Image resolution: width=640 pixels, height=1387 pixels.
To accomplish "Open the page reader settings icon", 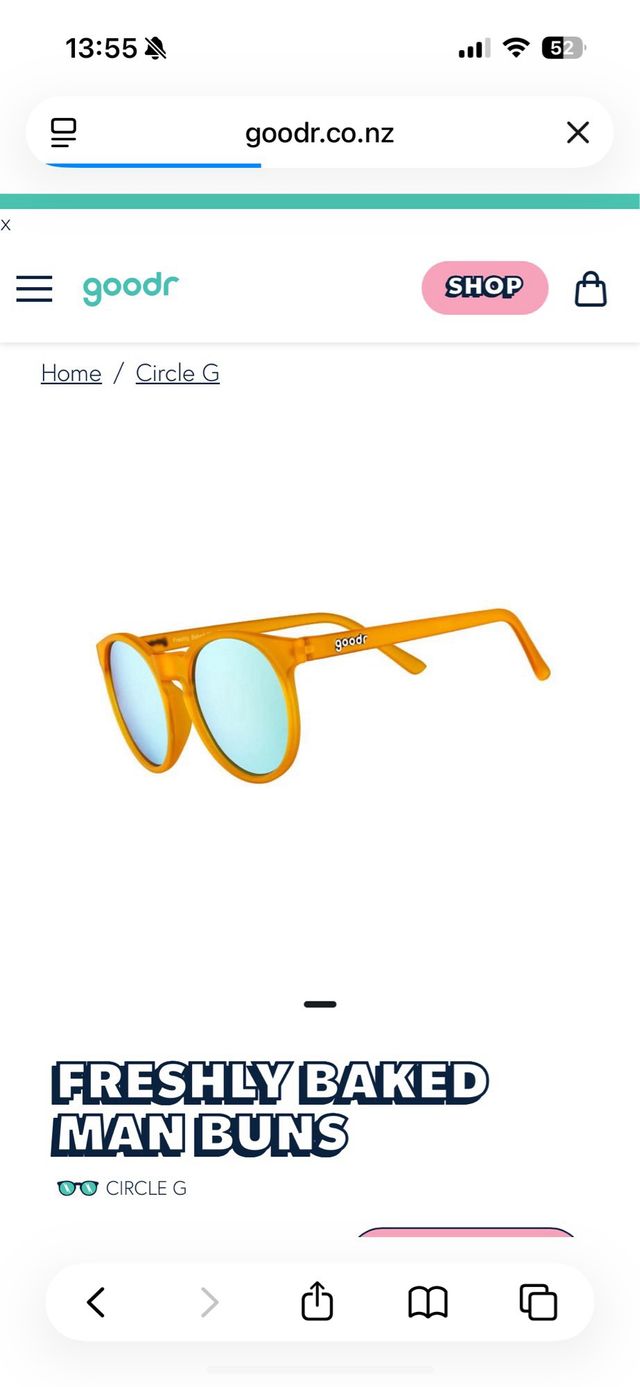I will pos(64,133).
